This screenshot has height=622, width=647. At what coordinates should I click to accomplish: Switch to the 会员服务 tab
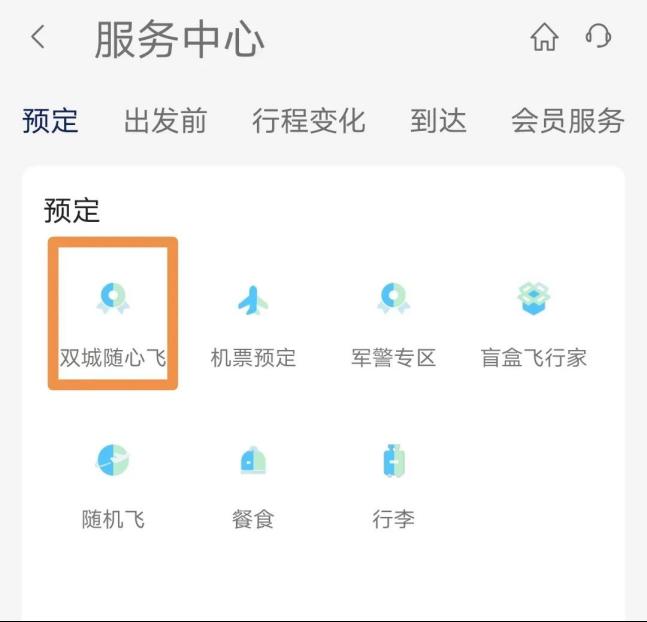[567, 122]
